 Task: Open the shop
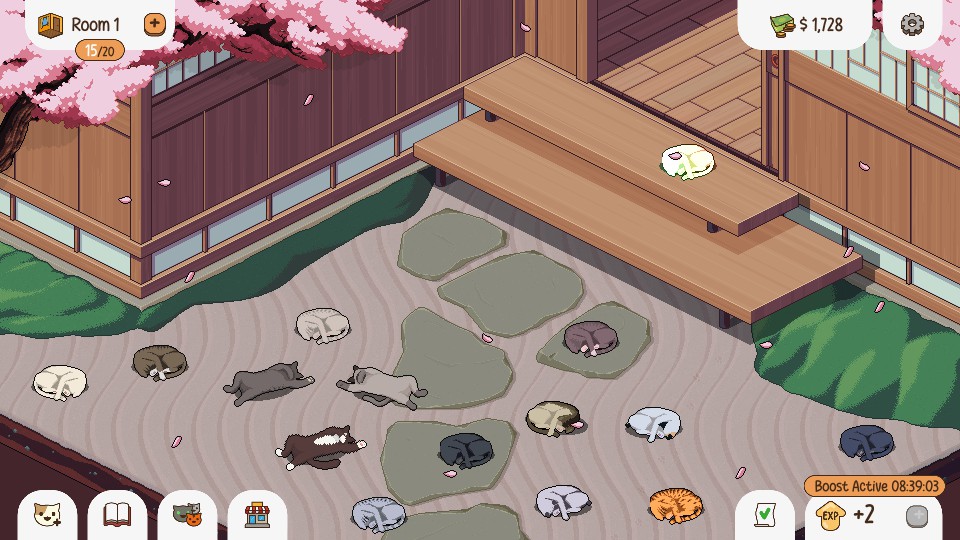coord(258,515)
